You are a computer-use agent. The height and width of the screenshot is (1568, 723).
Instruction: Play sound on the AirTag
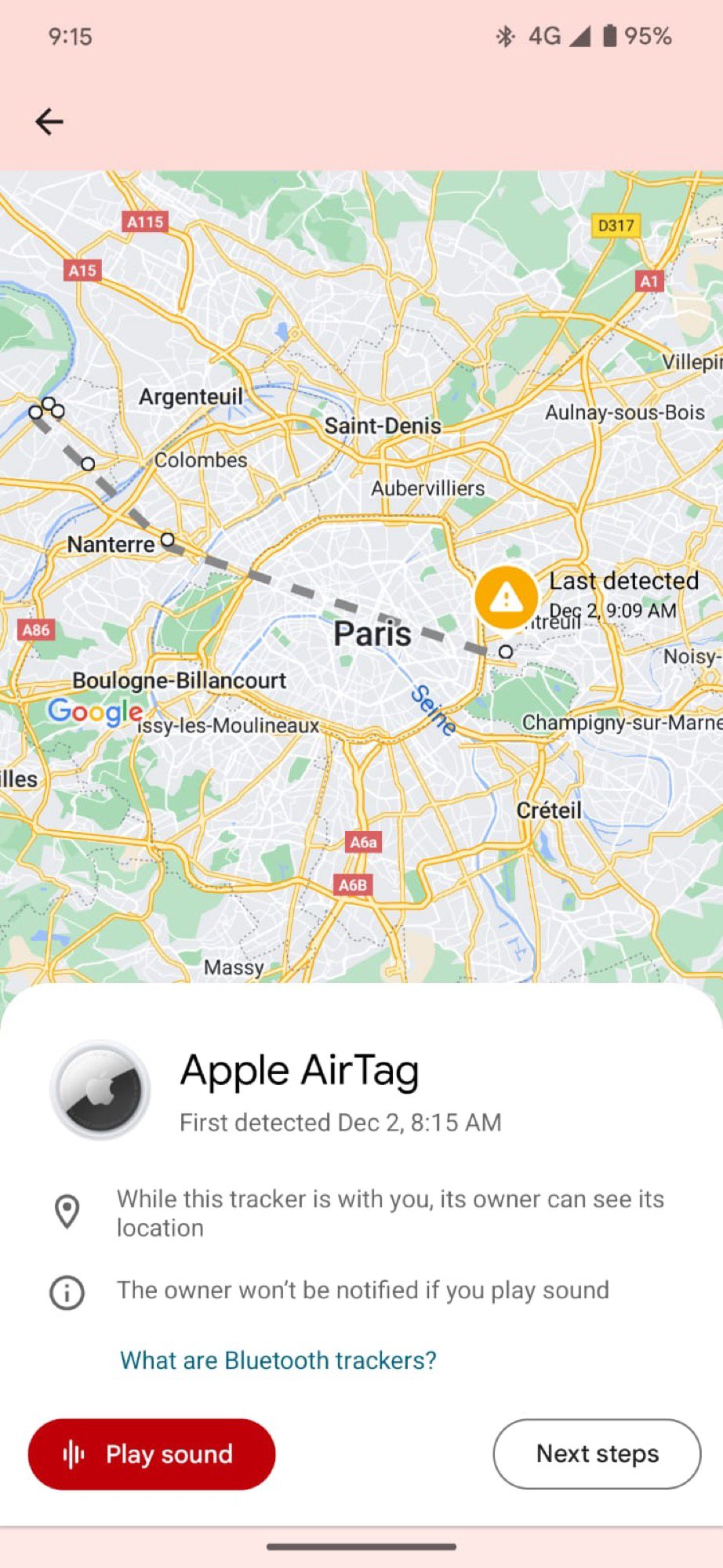pos(151,1454)
